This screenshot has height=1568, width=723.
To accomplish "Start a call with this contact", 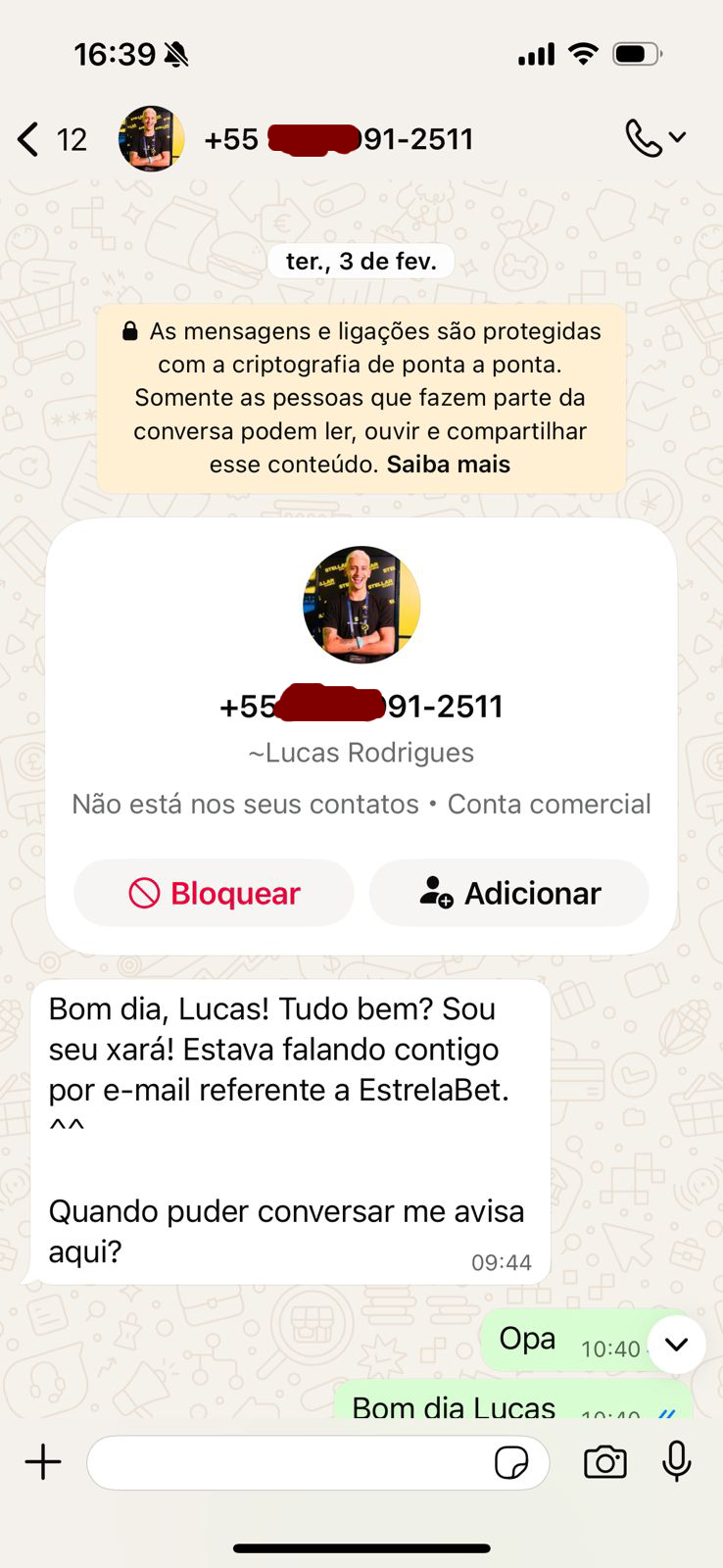I will pyautogui.click(x=644, y=139).
